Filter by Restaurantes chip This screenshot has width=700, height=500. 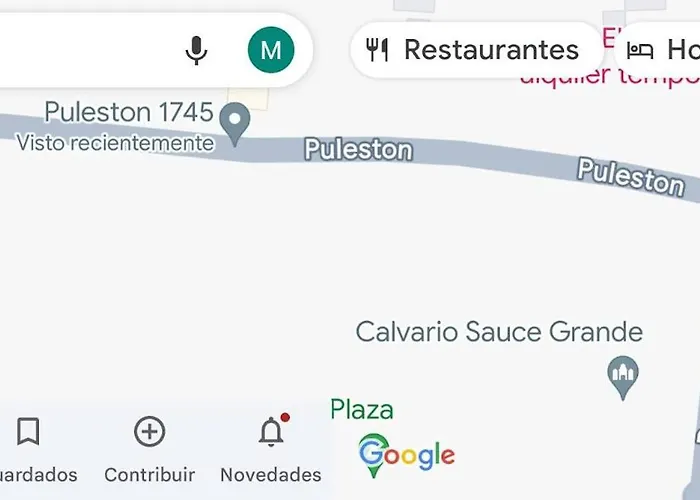(474, 50)
